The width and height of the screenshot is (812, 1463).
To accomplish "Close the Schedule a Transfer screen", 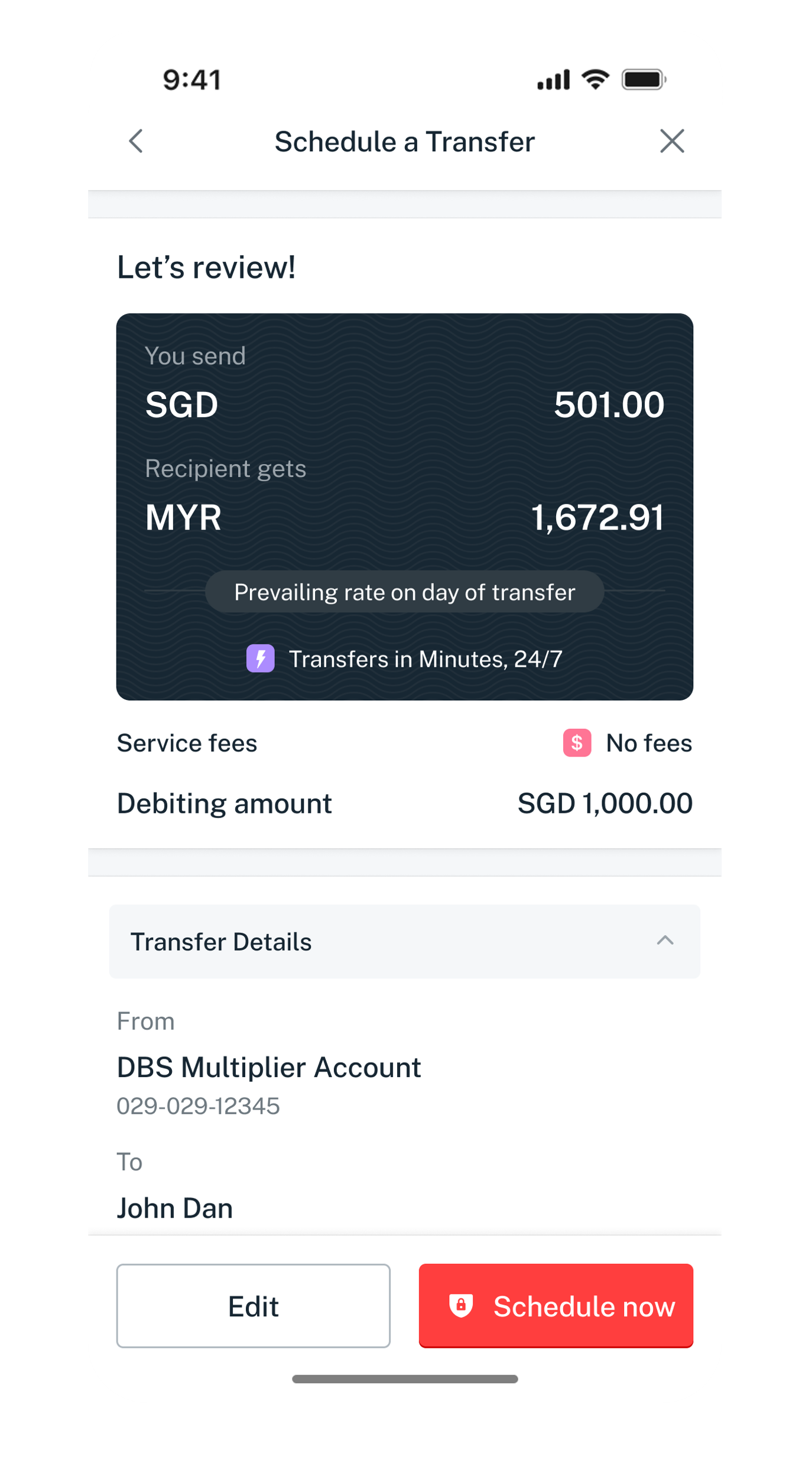I will point(672,141).
